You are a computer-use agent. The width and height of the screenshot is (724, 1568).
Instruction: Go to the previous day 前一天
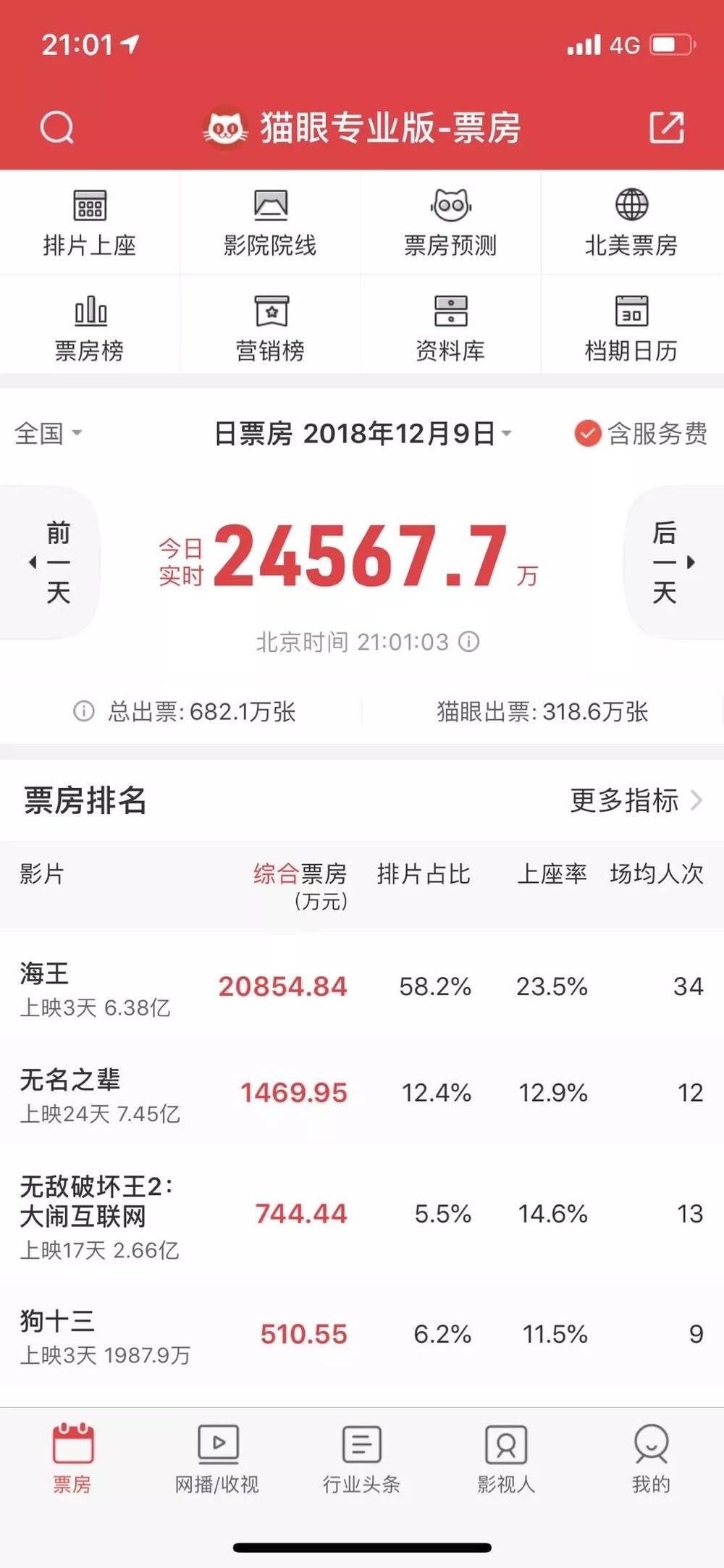[49, 562]
